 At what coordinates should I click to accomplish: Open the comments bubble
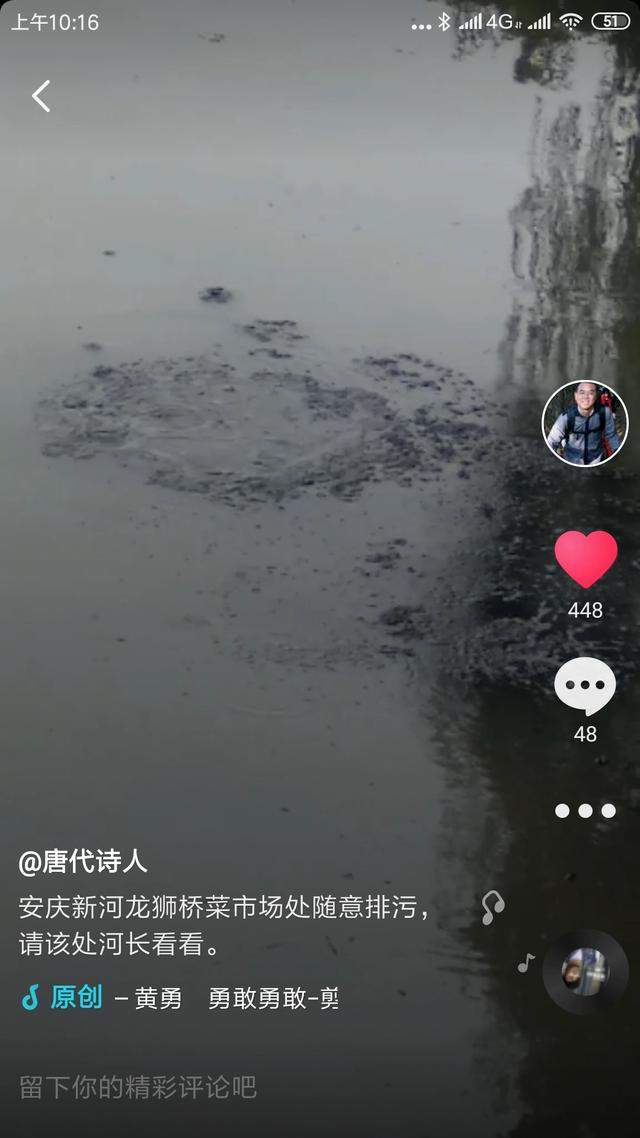585,688
